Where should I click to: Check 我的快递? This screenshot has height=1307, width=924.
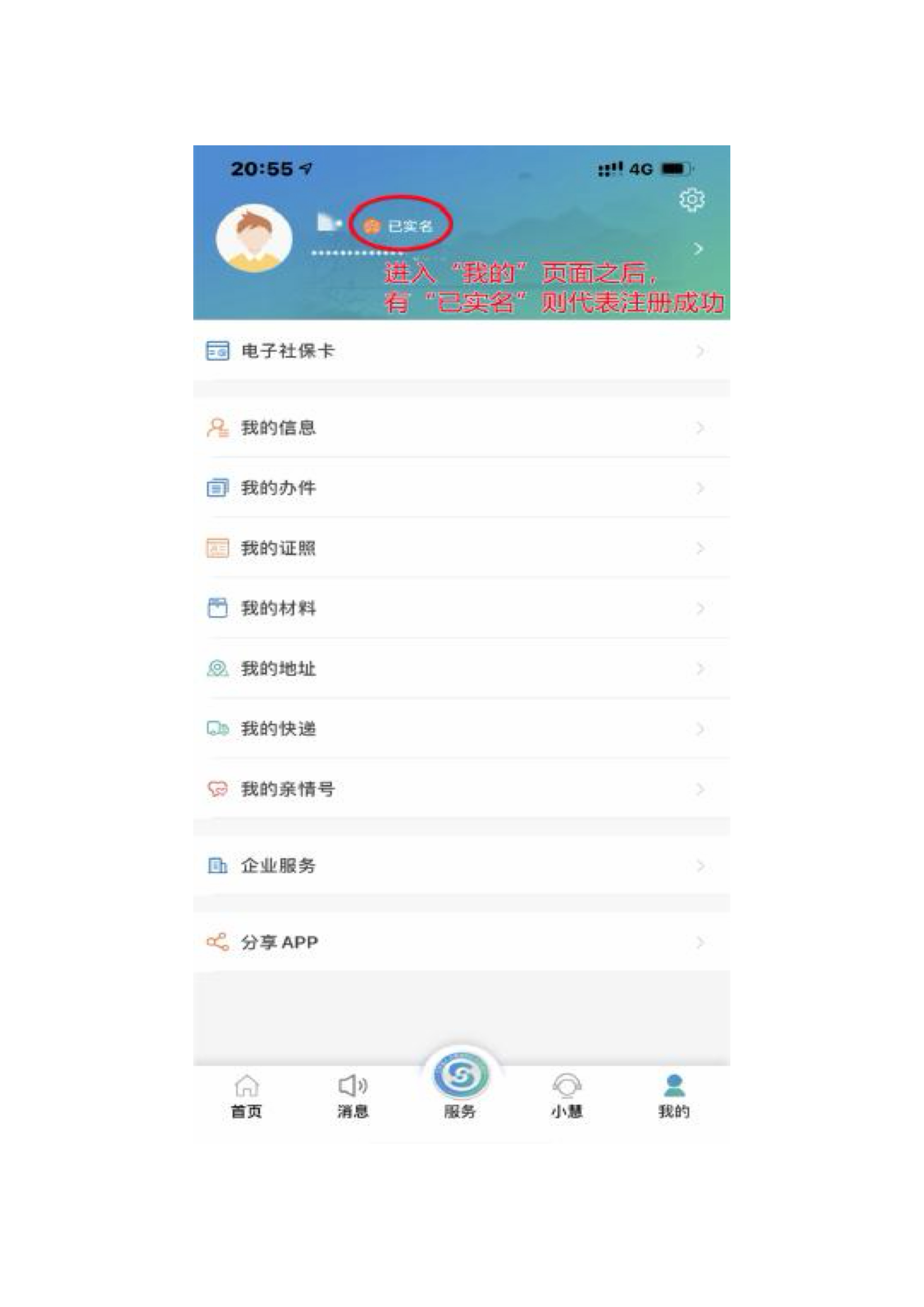[x=461, y=729]
